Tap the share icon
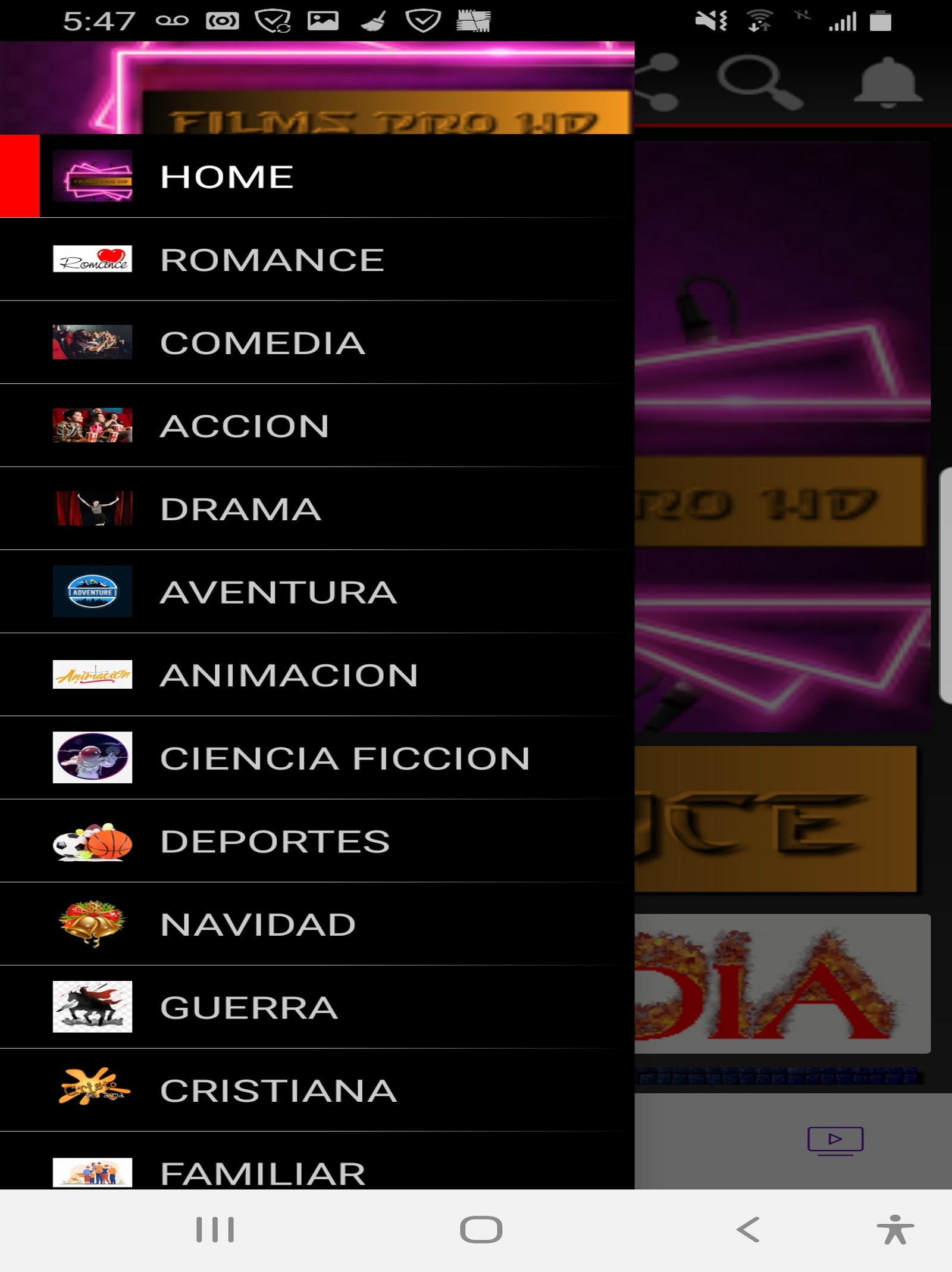The height and width of the screenshot is (1272, 952). [x=657, y=82]
